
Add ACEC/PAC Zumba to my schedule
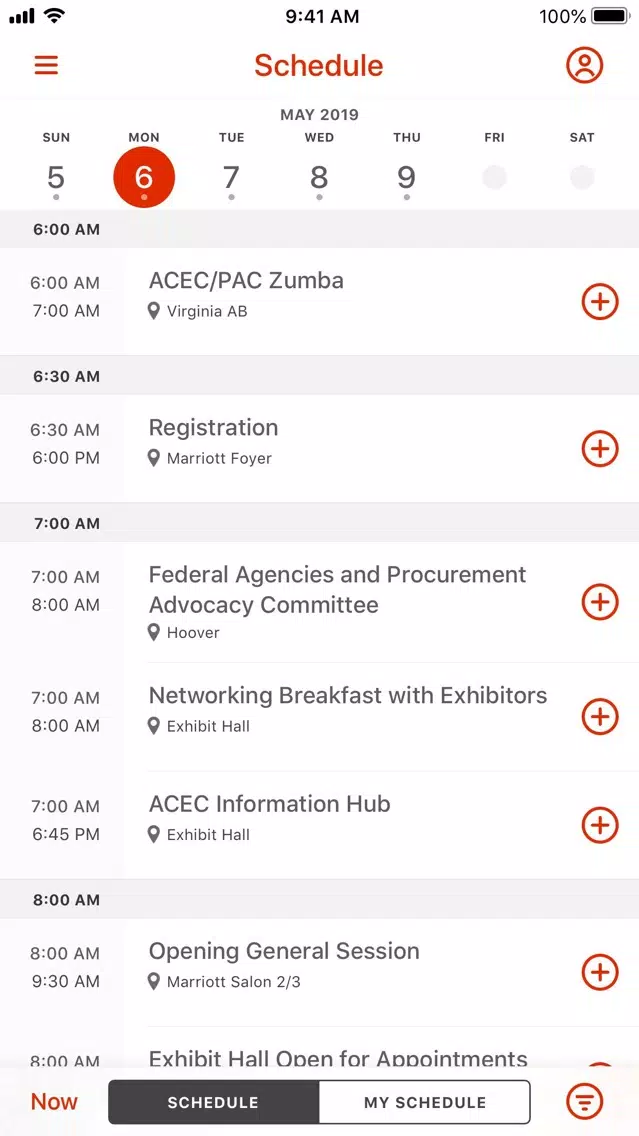[600, 301]
